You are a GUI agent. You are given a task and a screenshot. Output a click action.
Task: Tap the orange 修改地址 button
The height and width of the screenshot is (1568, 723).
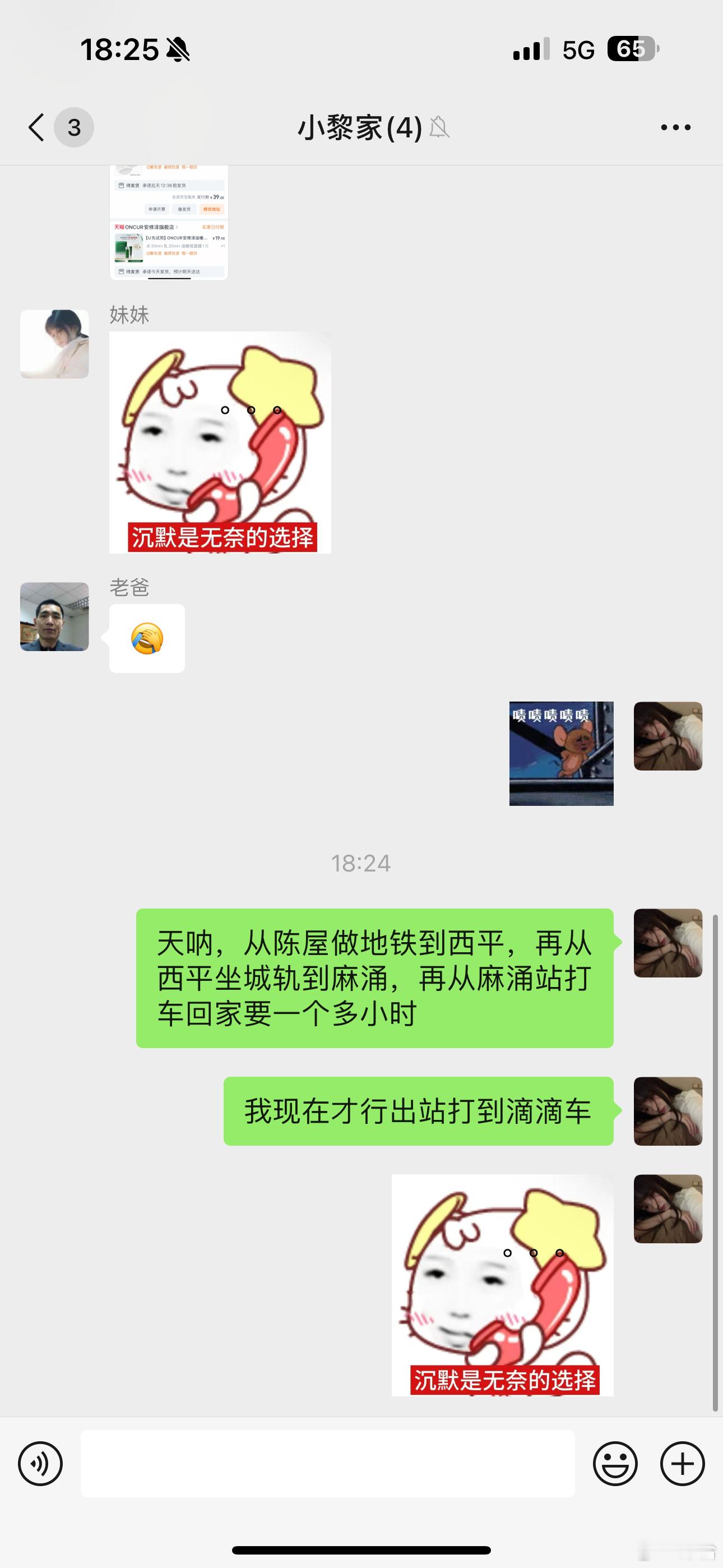pos(212,209)
